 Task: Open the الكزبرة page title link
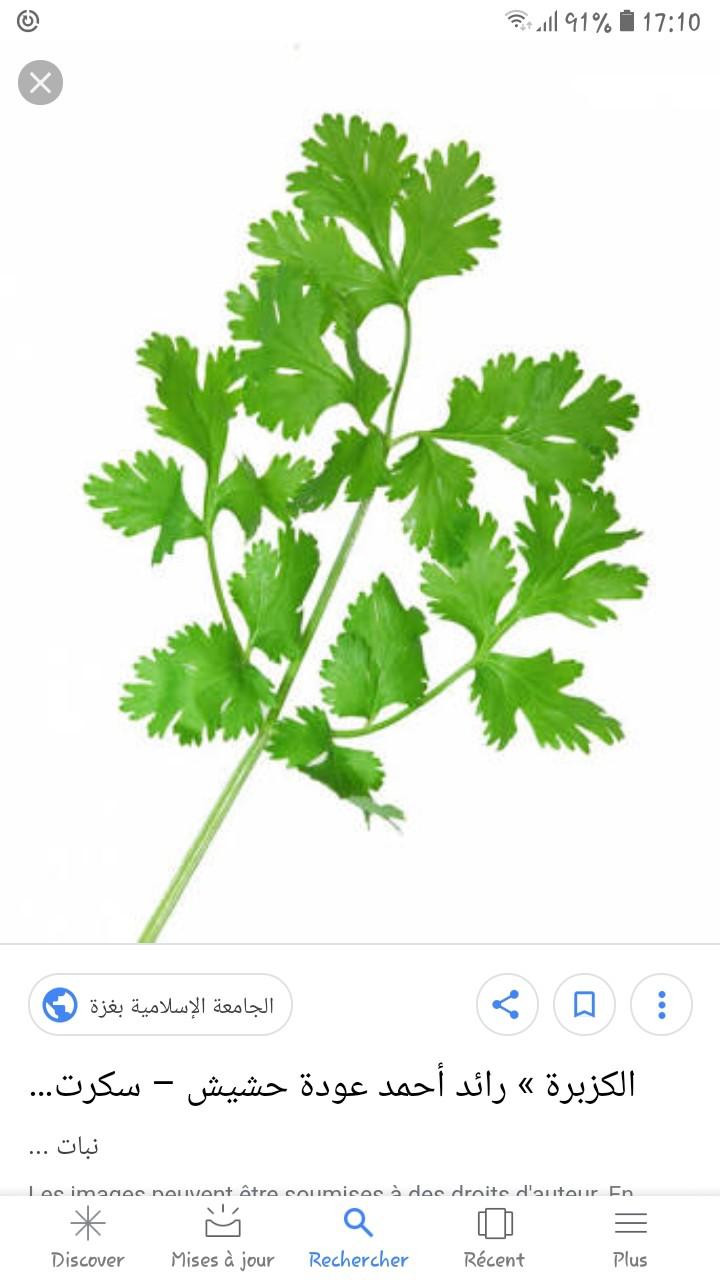[332, 1086]
